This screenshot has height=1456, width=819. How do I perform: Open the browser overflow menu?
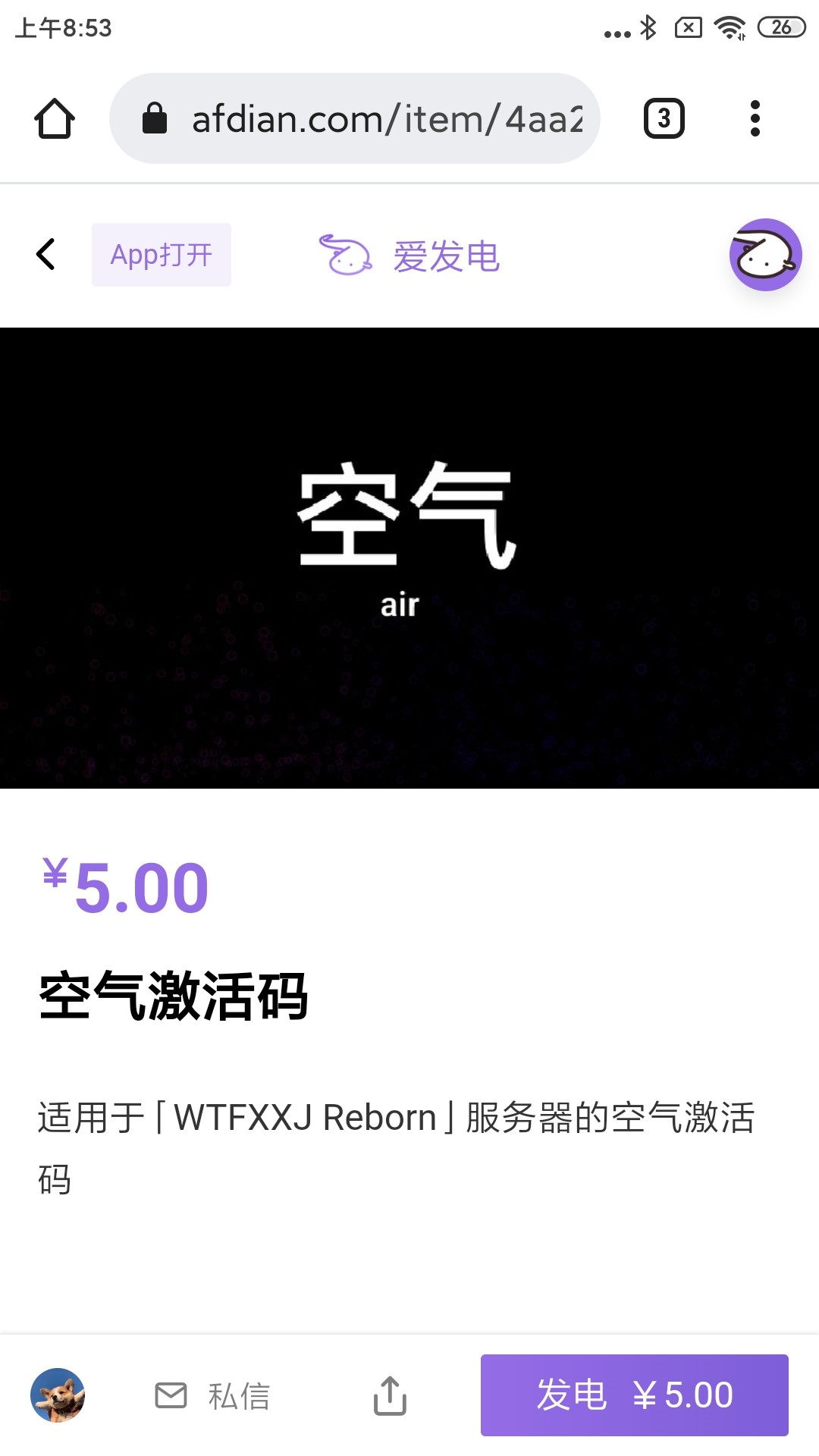coord(755,119)
